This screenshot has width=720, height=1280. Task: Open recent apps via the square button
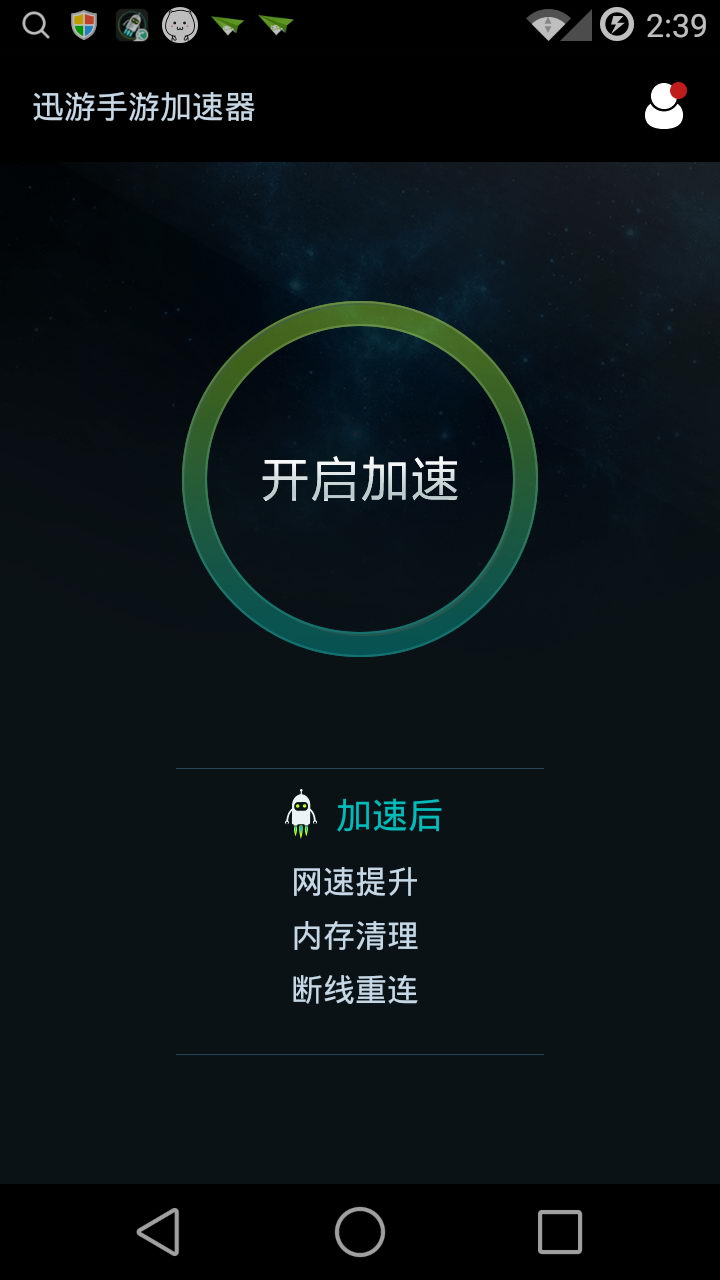[x=560, y=1231]
